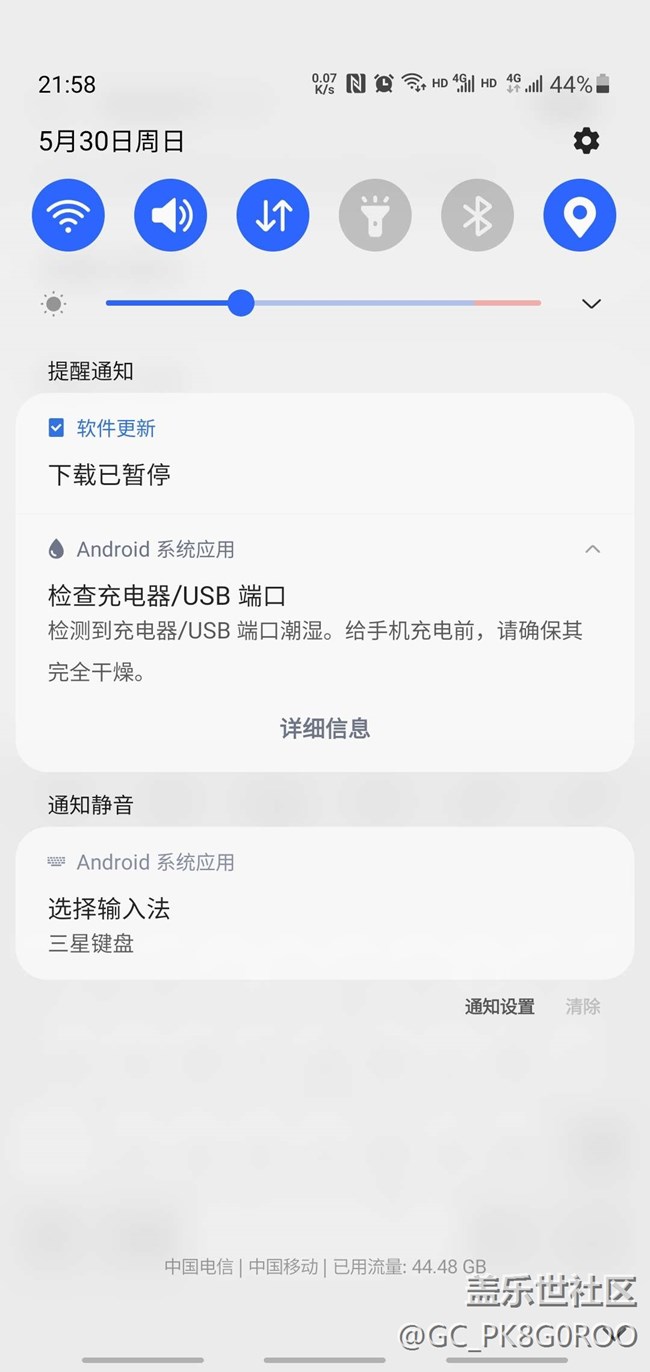Viewport: 650px width, 1372px height.
Task: Enable Bluetooth quick setting
Action: [x=478, y=215]
